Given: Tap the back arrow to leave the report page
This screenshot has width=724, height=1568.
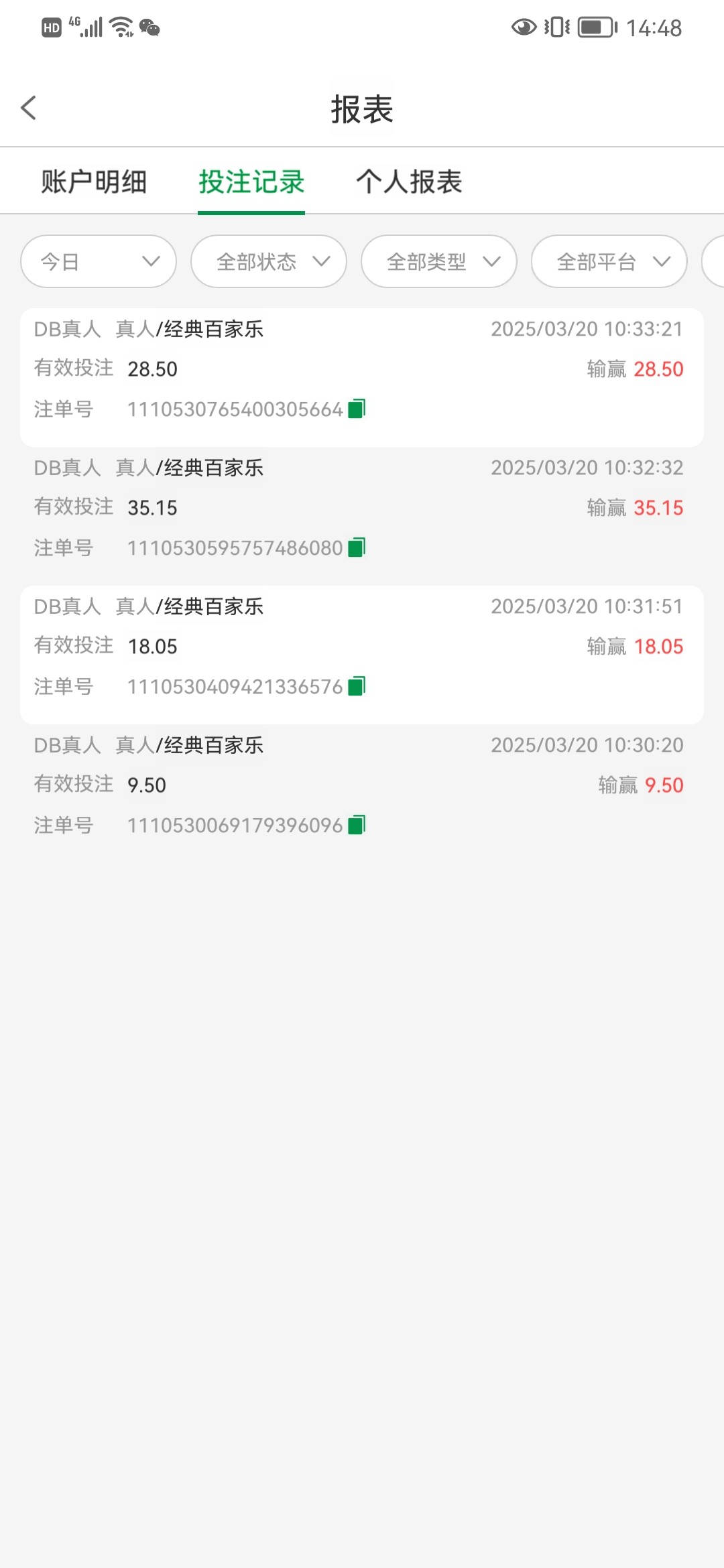Looking at the screenshot, I should pos(29,107).
